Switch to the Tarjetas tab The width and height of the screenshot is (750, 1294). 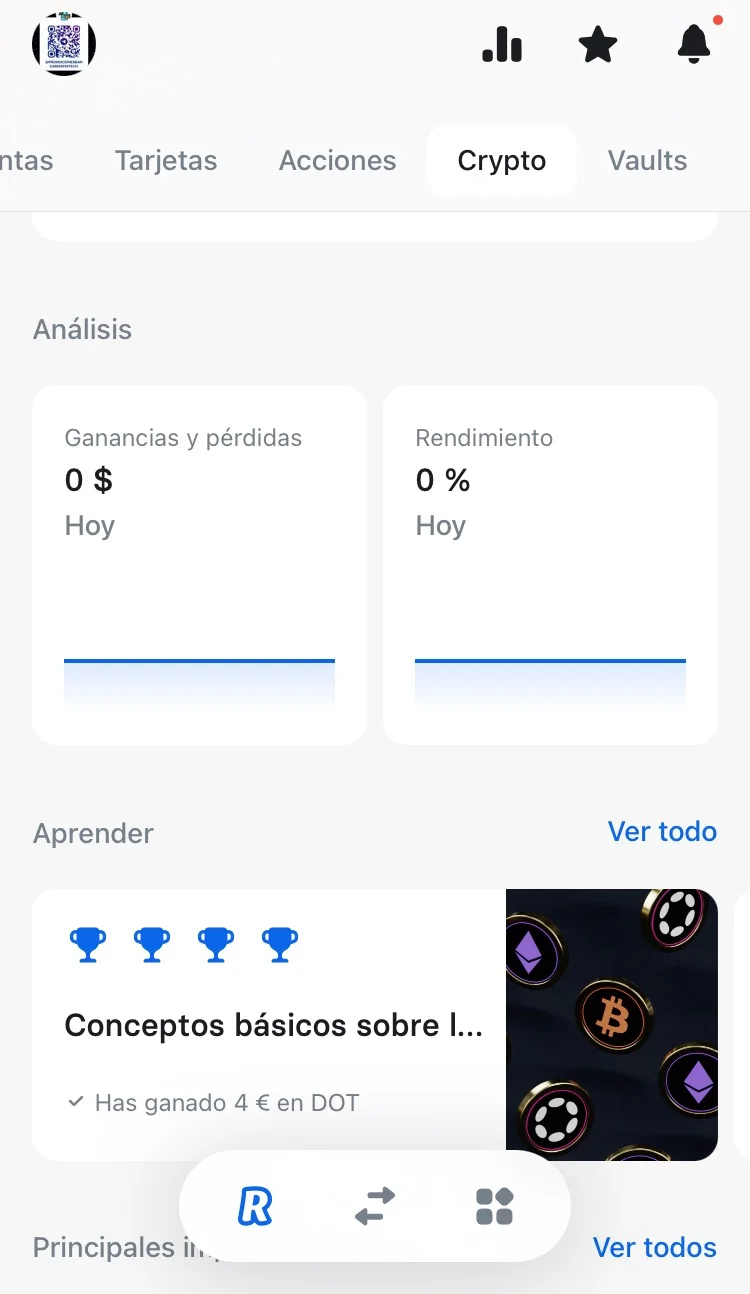(166, 161)
